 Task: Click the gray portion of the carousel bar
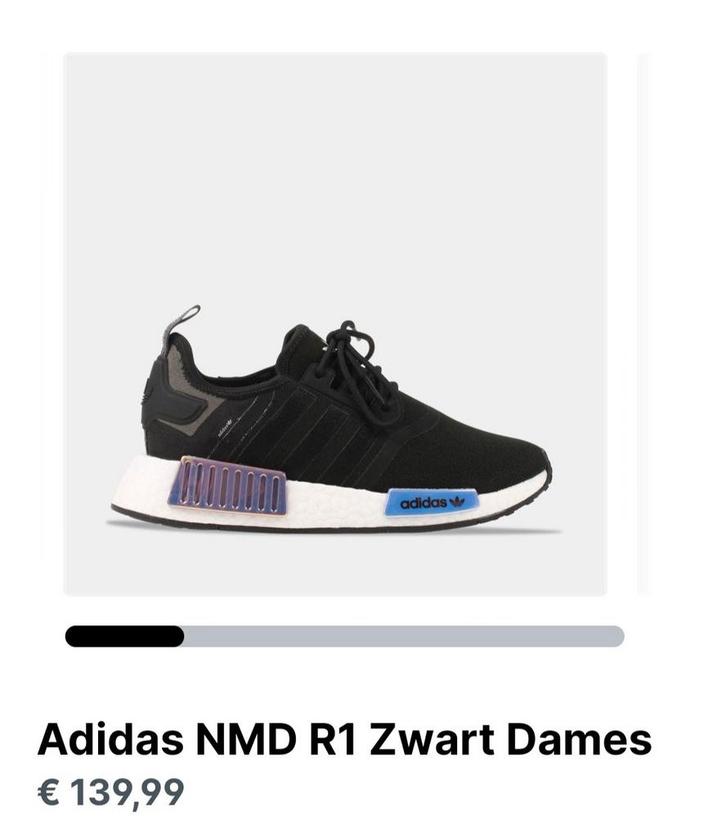(x=400, y=633)
